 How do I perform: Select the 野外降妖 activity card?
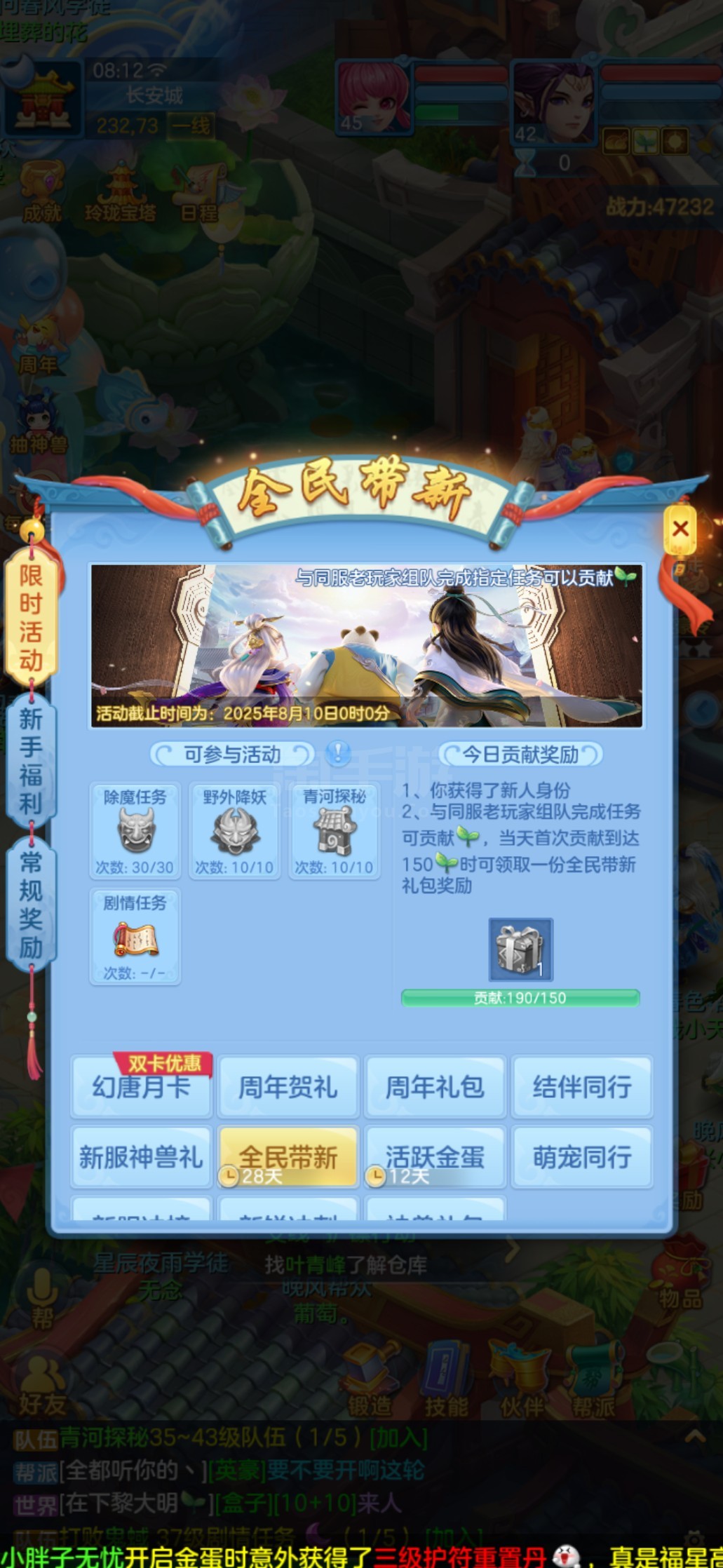point(234,830)
